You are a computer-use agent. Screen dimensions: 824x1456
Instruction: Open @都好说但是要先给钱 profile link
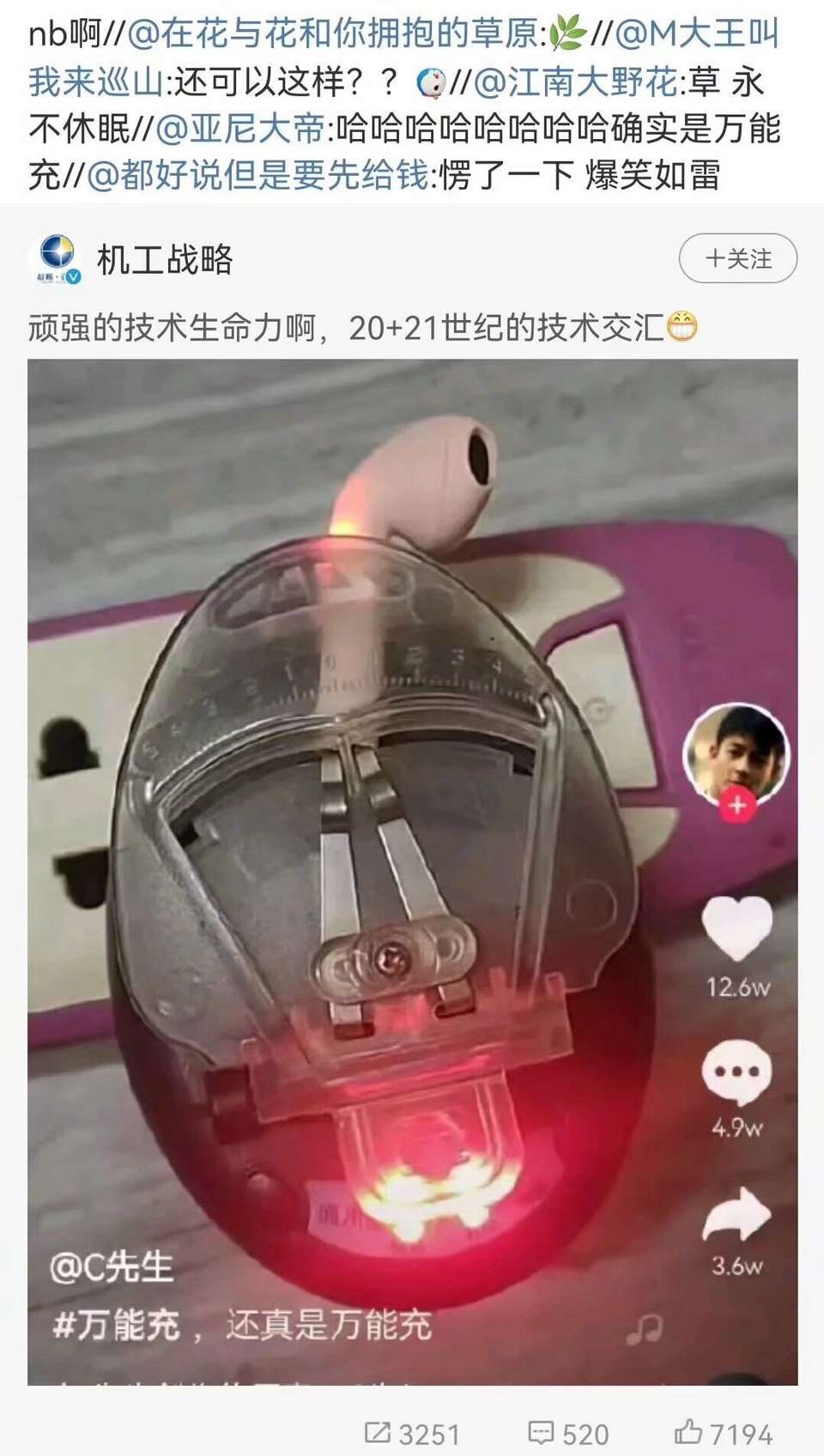(x=257, y=176)
